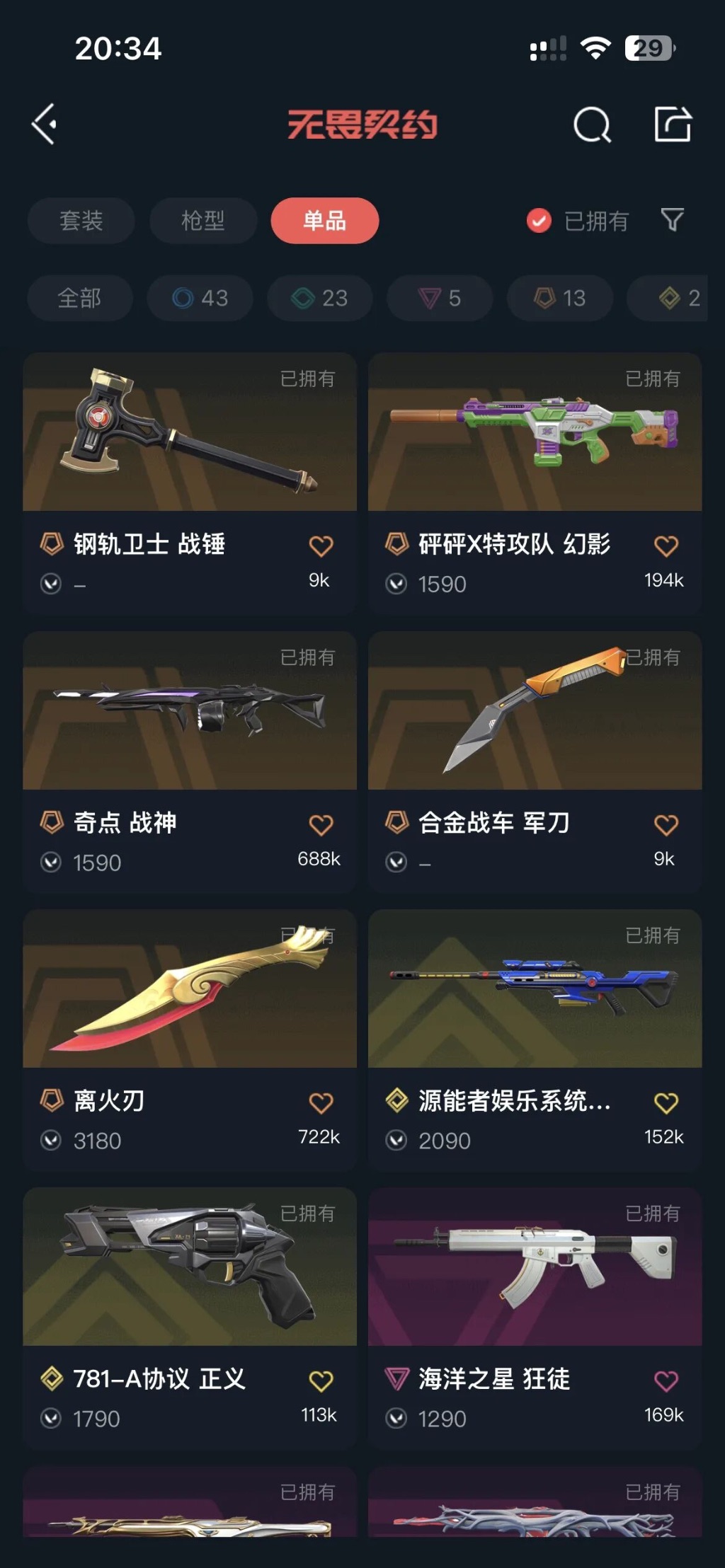Select the 单品 tab
725x1568 pixels.
[324, 221]
